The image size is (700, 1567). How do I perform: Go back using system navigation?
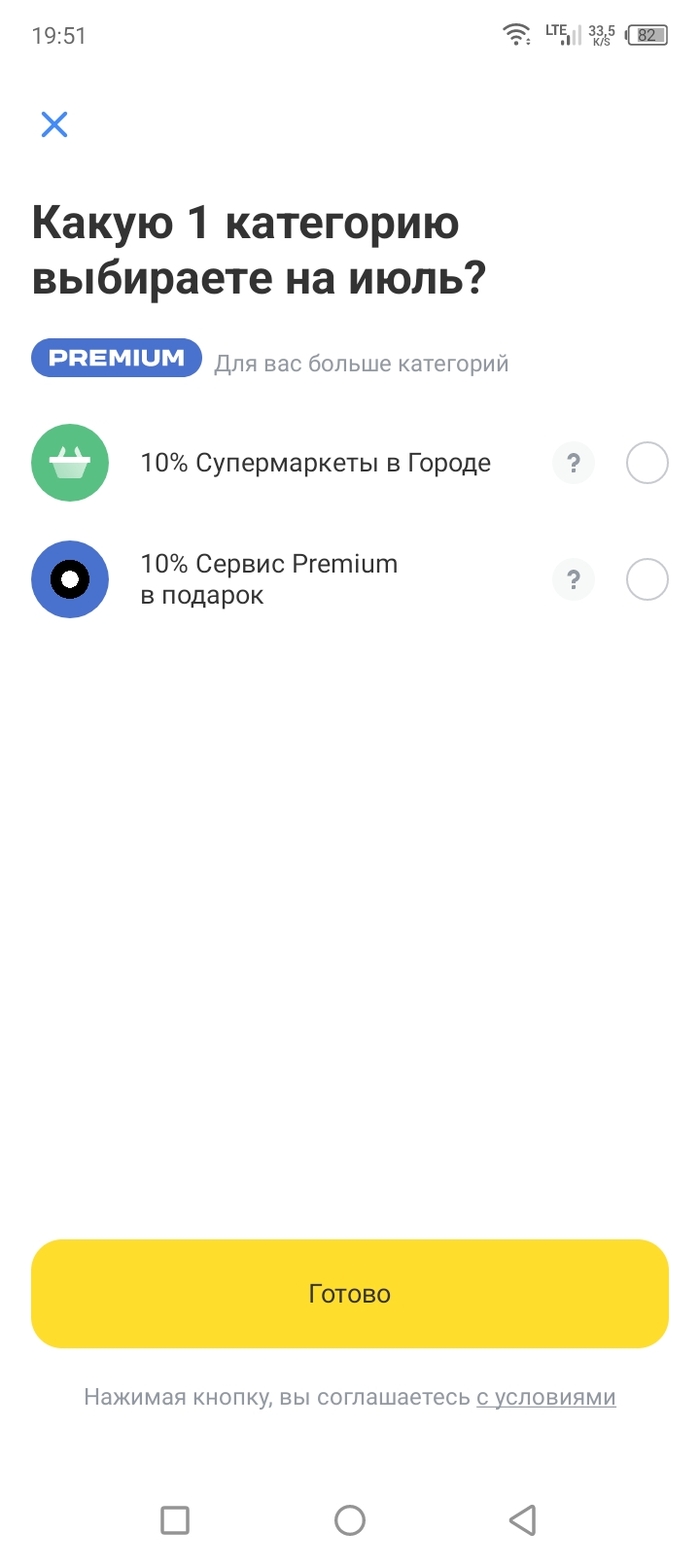(x=523, y=1520)
